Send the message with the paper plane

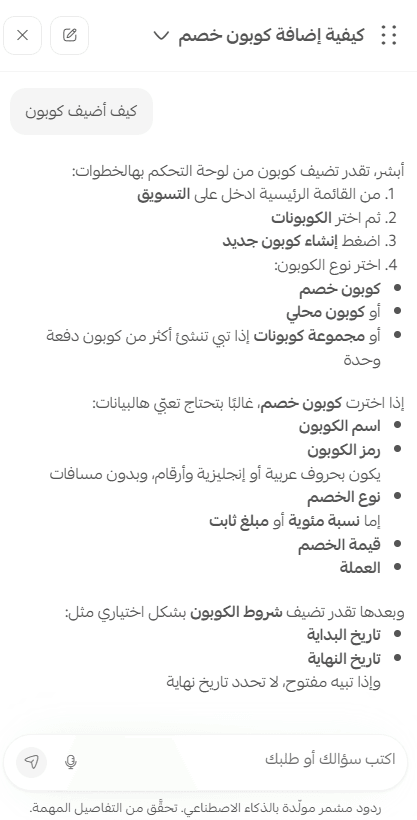coord(31,762)
